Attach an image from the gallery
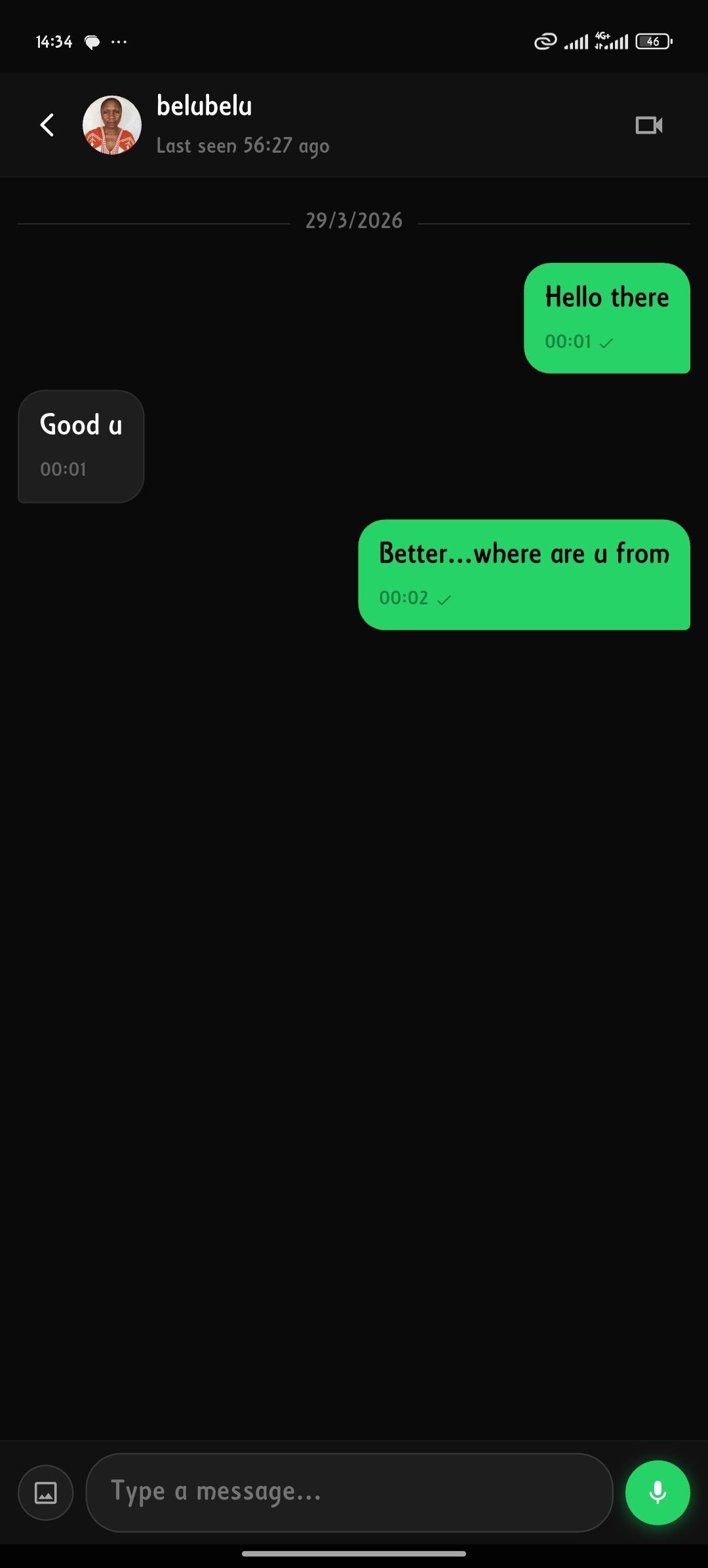The width and height of the screenshot is (708, 1568). click(45, 1493)
